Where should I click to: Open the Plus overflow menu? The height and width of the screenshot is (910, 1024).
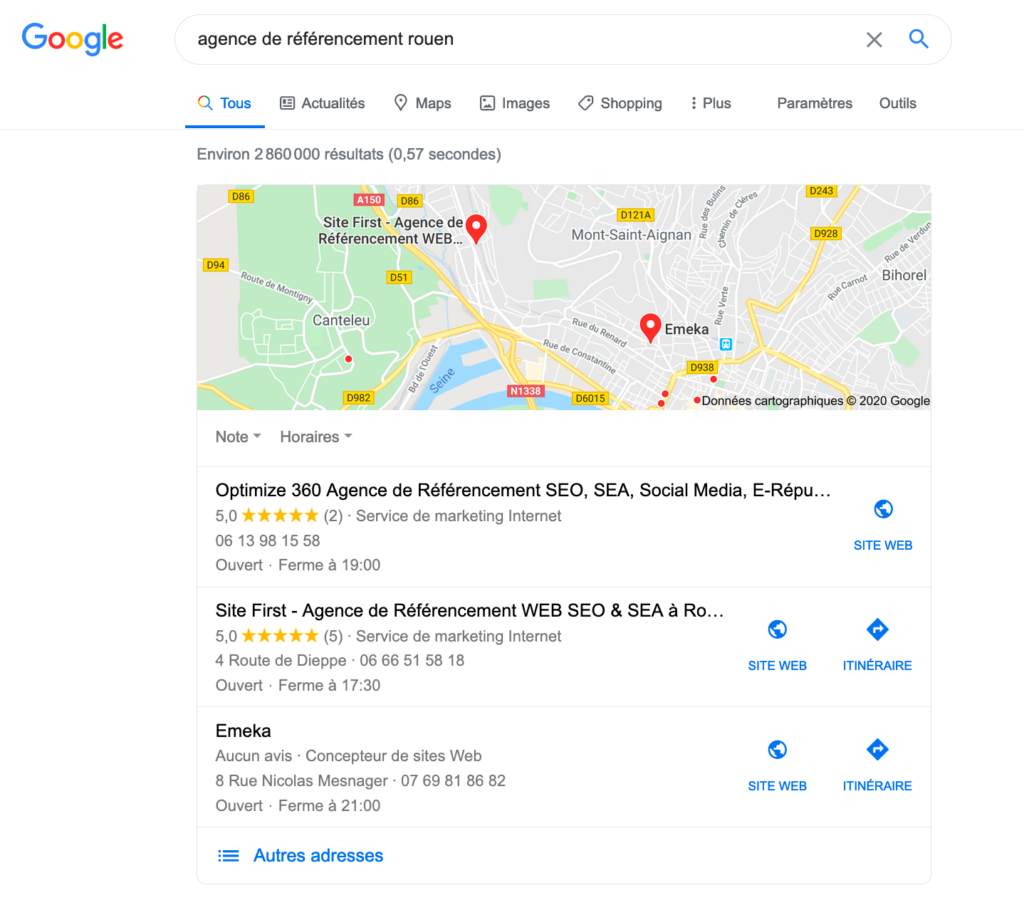[x=711, y=103]
